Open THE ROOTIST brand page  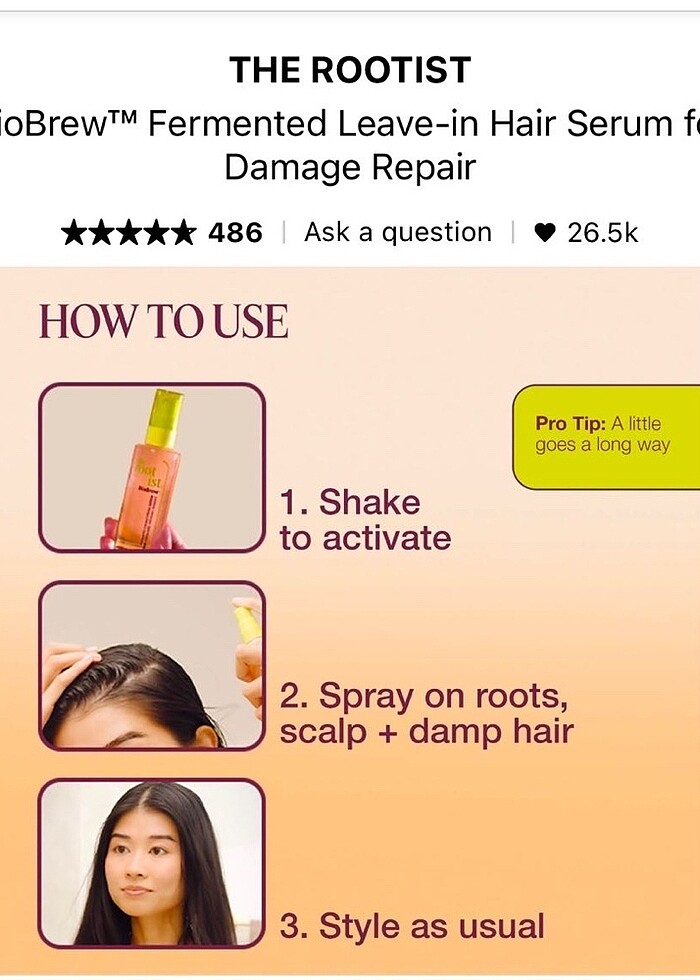coord(349,70)
